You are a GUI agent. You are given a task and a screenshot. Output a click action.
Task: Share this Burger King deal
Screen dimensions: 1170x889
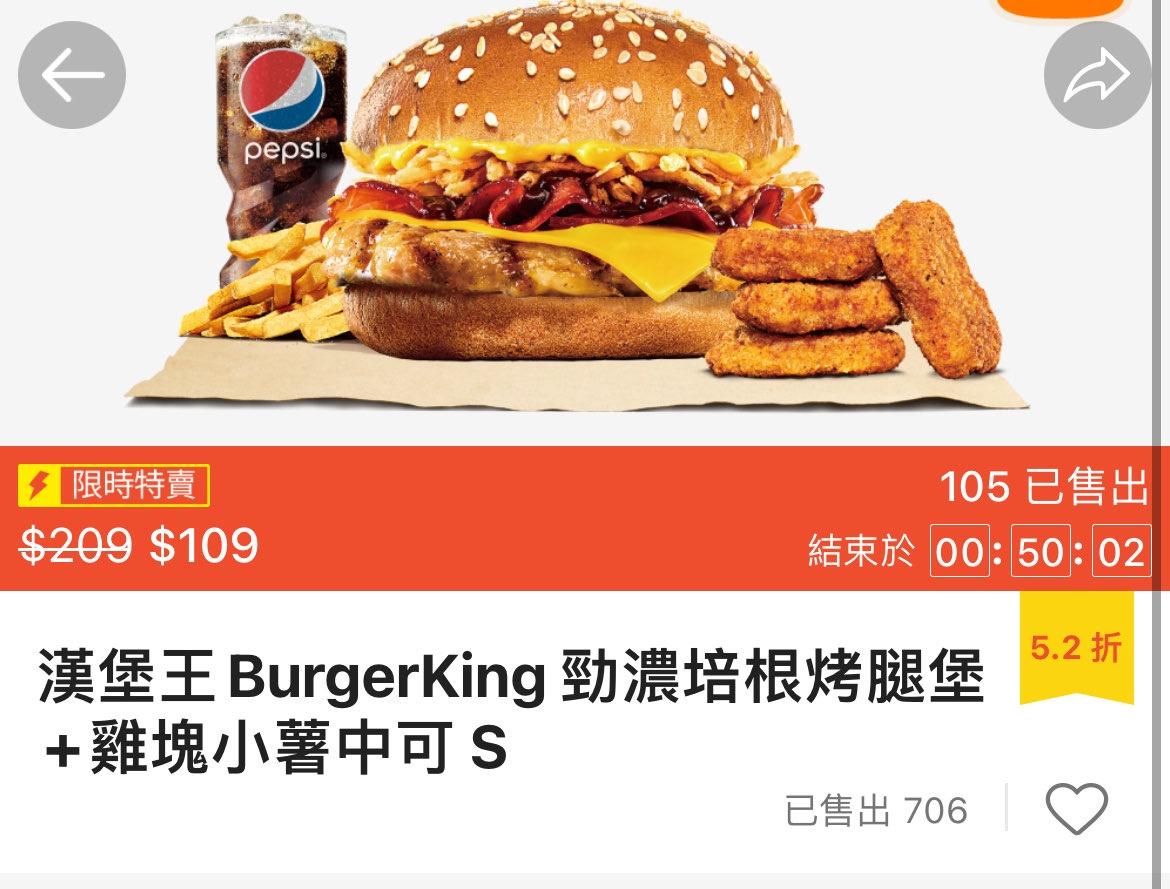pyautogui.click(x=1097, y=75)
